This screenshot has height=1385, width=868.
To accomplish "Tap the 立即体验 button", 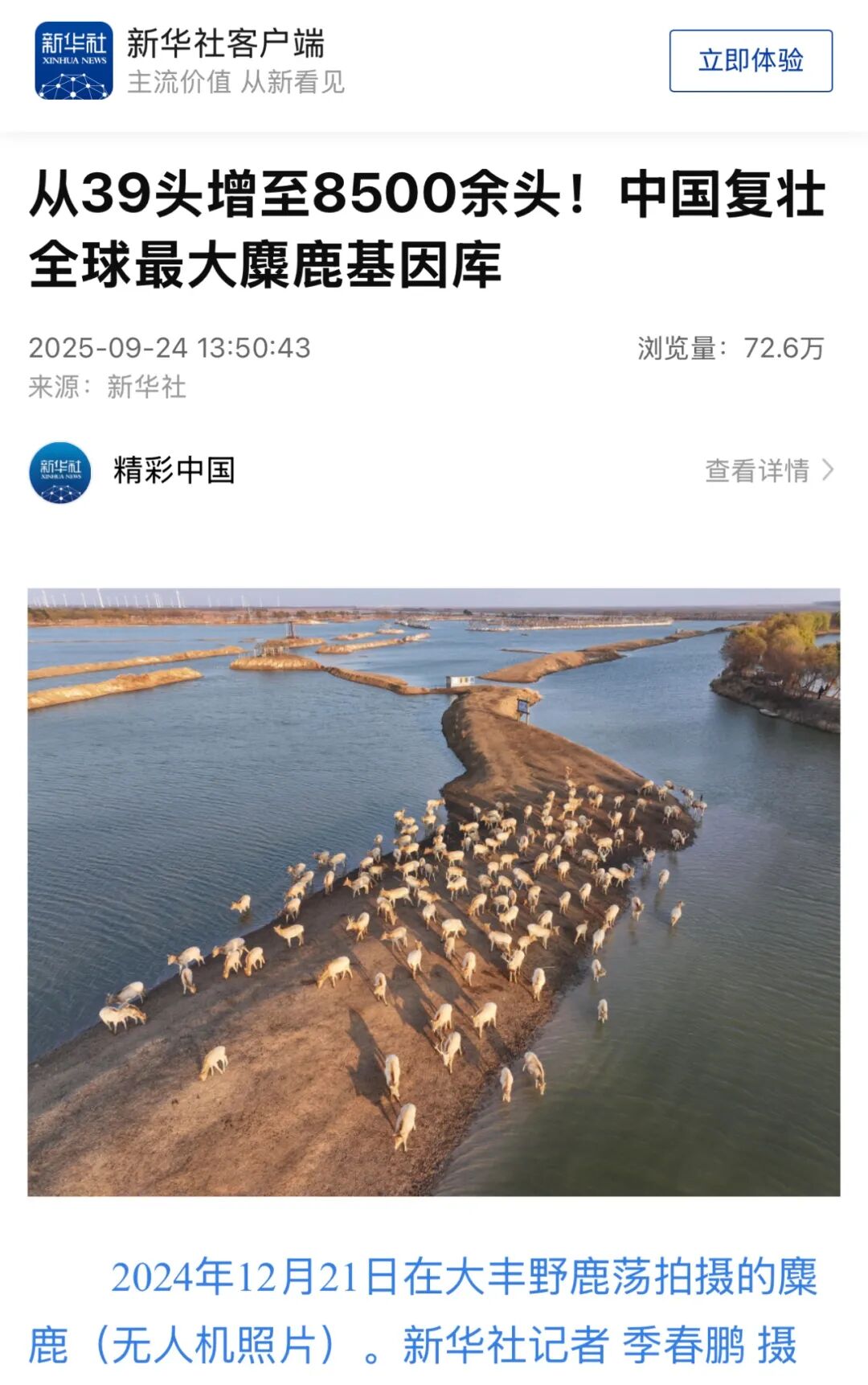I will 750,61.
